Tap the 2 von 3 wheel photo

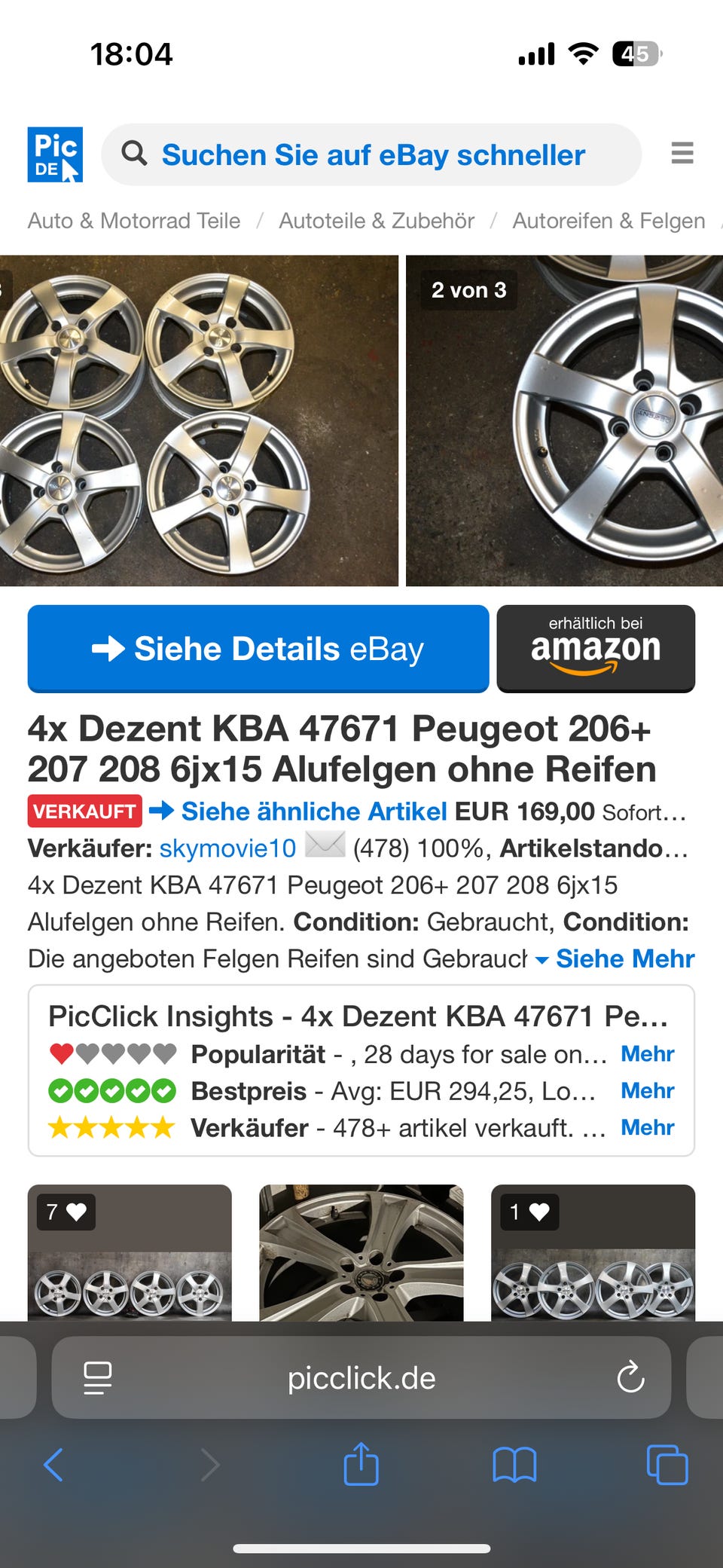[x=563, y=420]
